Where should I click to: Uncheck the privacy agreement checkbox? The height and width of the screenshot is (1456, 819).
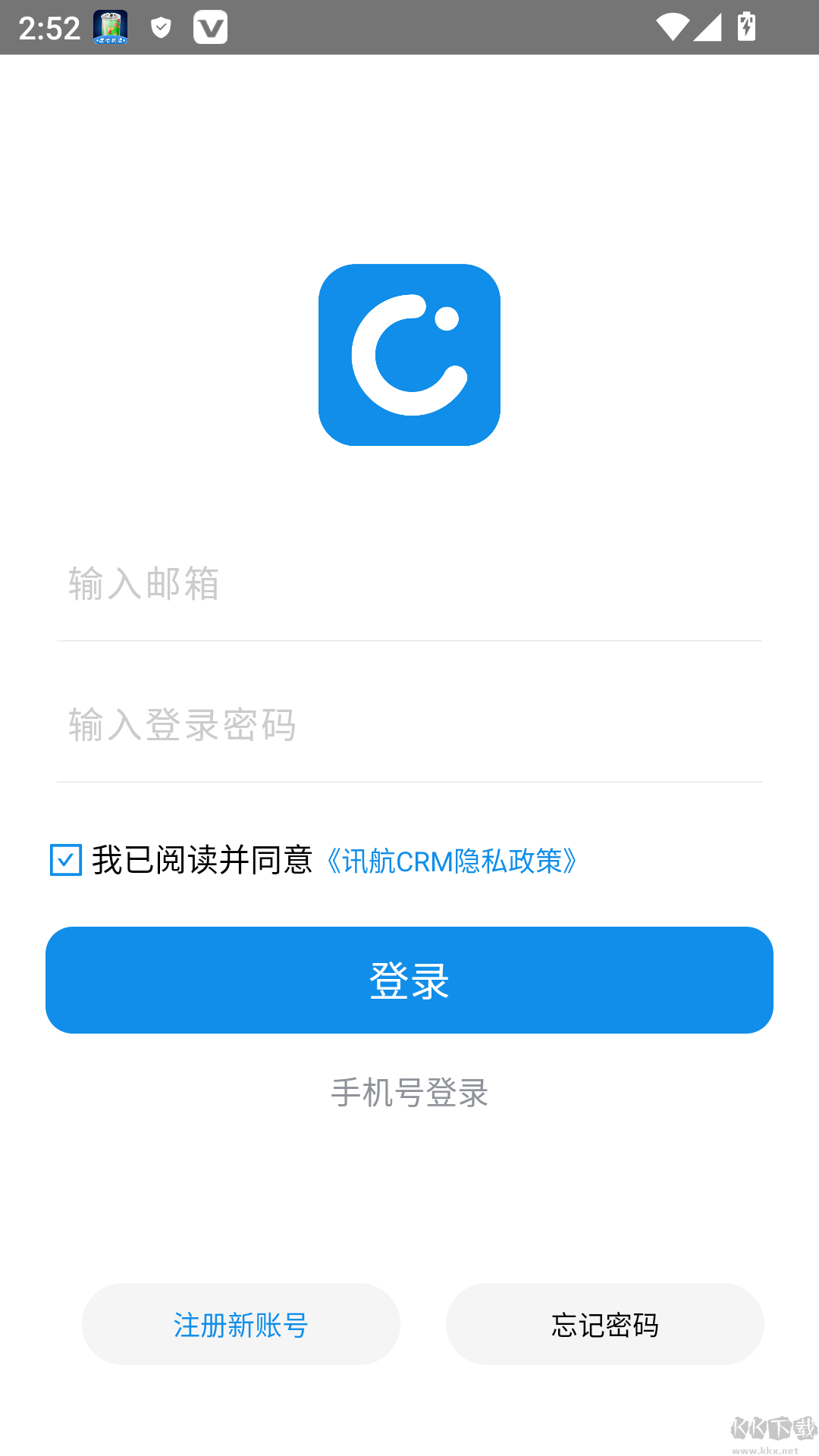[x=67, y=859]
